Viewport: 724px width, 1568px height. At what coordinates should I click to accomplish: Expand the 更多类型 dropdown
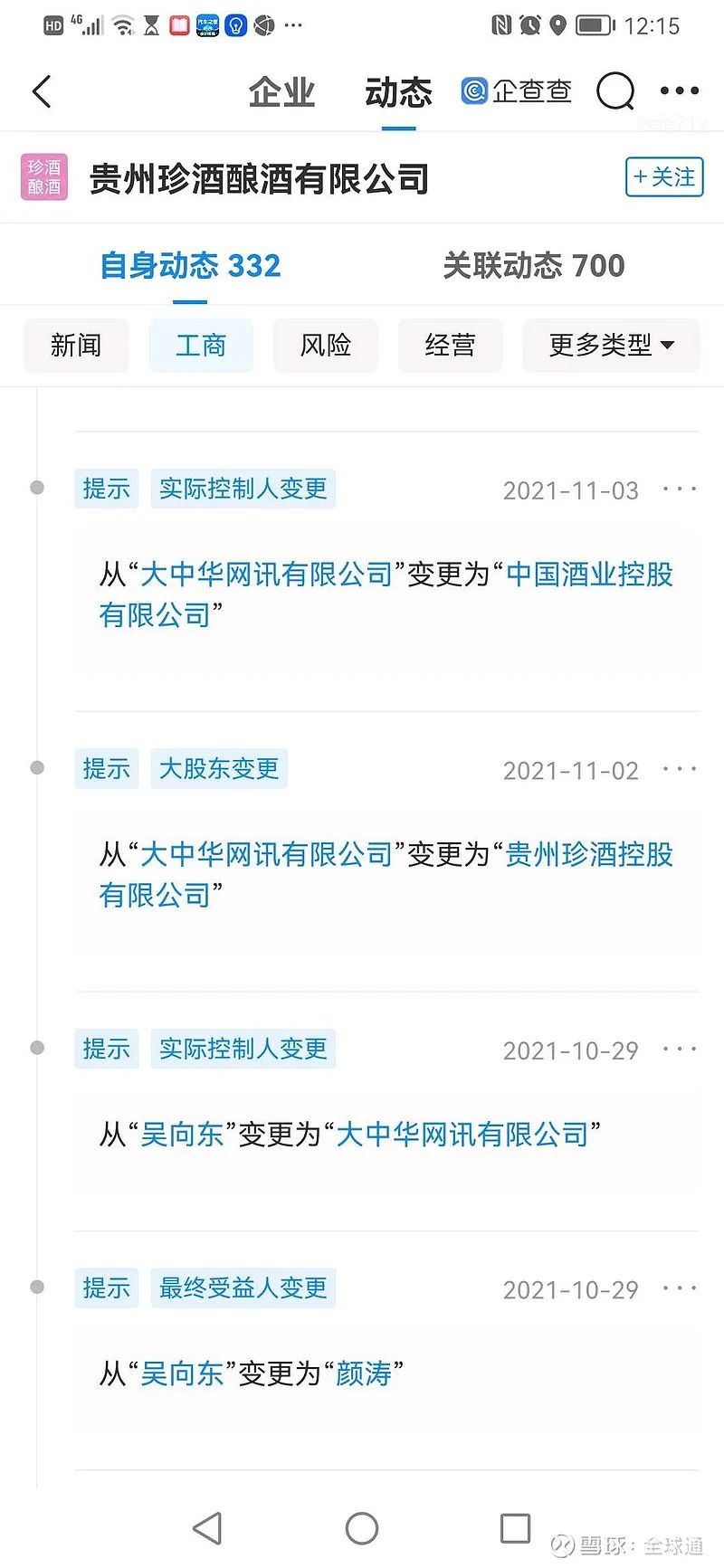[611, 345]
